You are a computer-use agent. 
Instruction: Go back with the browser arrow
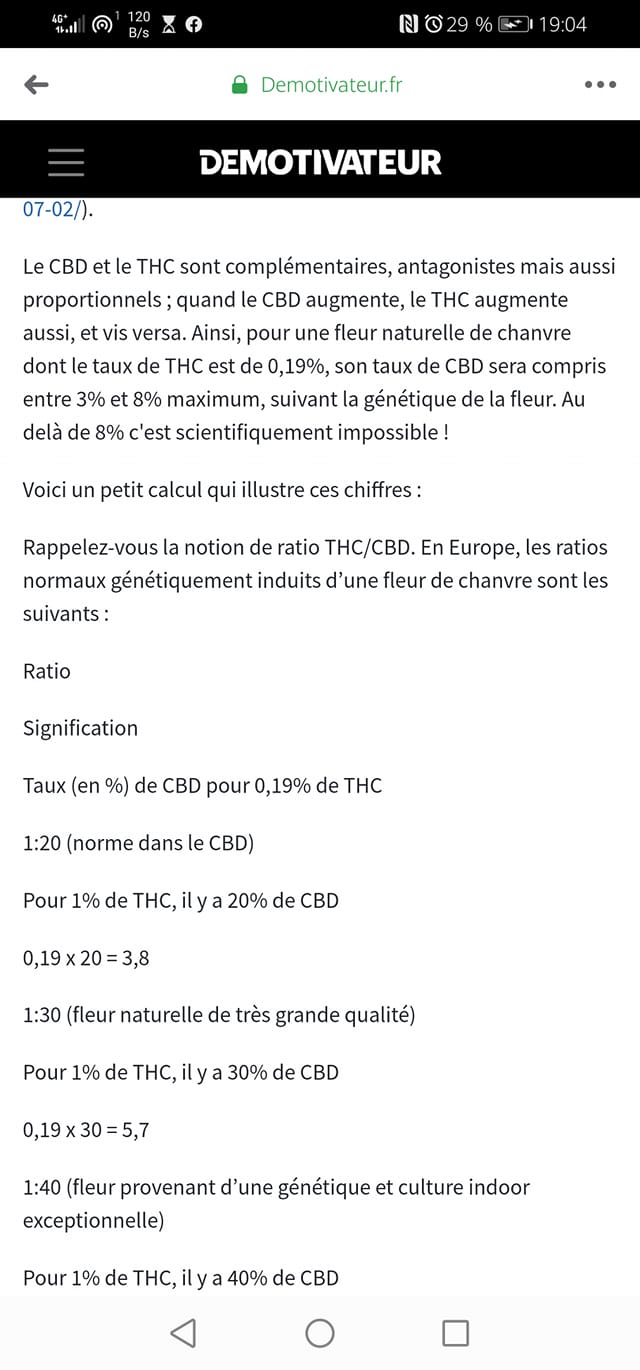[x=36, y=85]
